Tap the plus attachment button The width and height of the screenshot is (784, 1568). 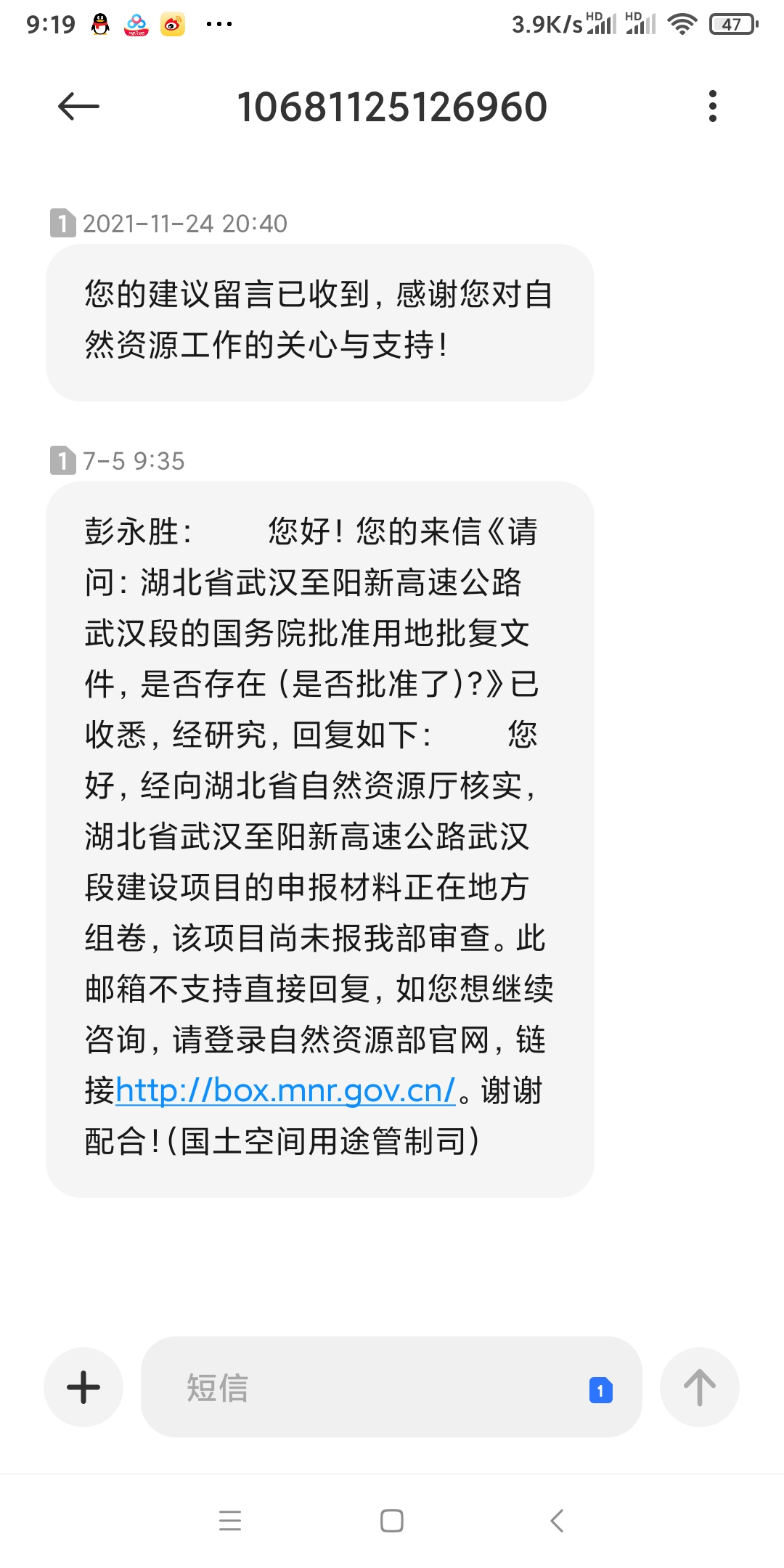(x=83, y=1387)
